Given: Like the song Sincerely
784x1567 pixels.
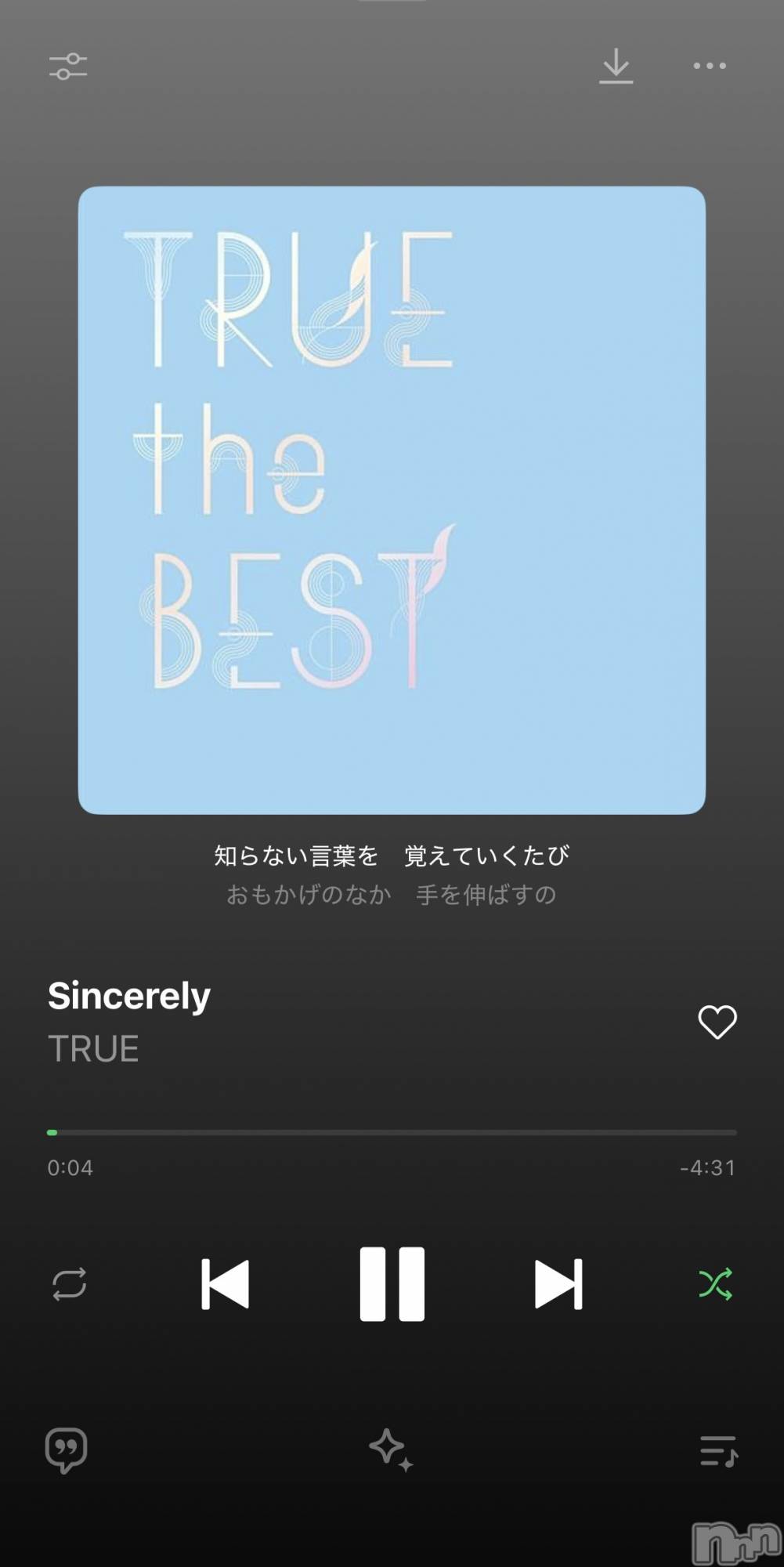Looking at the screenshot, I should pyautogui.click(x=717, y=1022).
